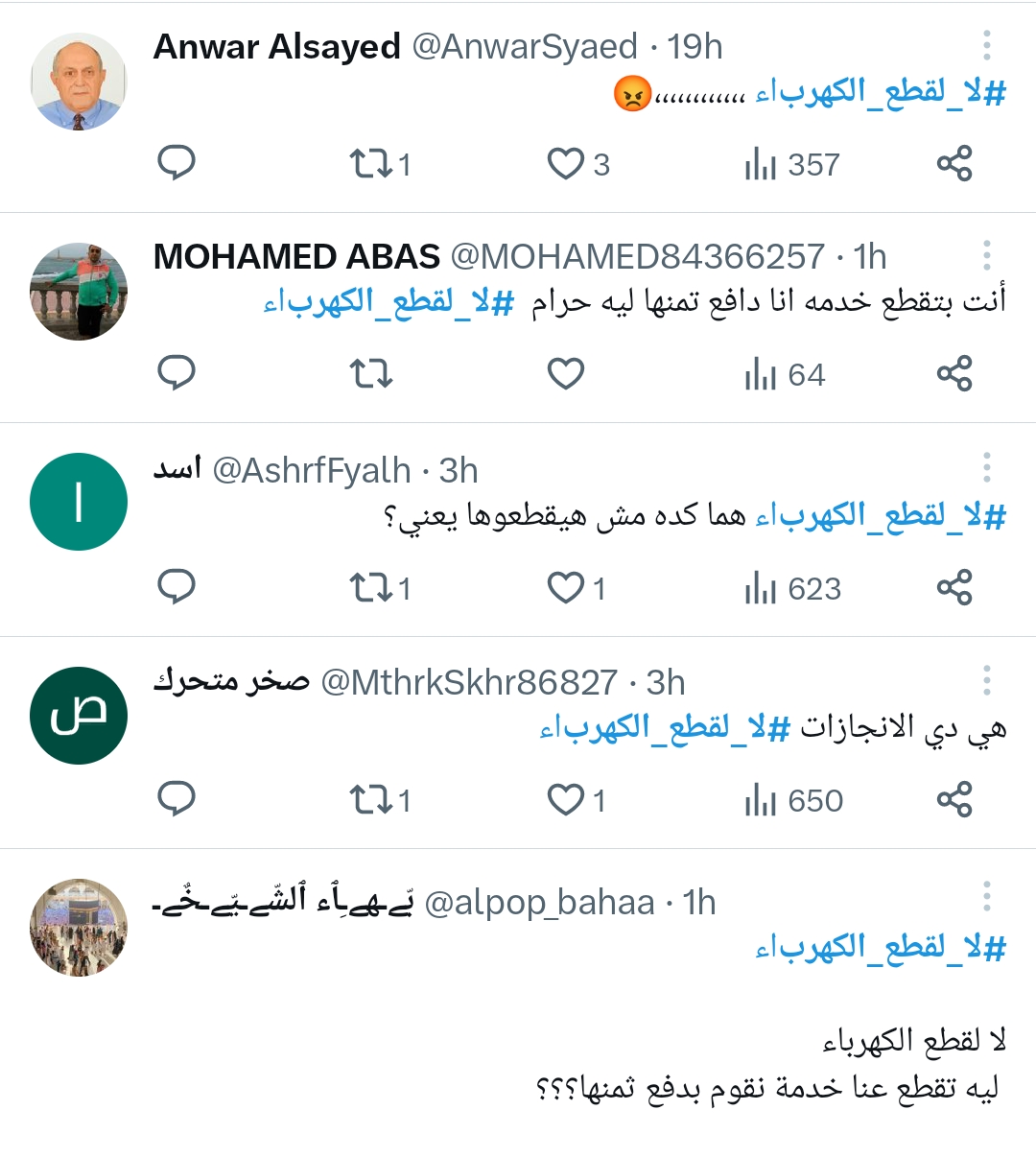Share MOHAMED ABAS's tweet
The image size is (1036, 1157).
954,374
